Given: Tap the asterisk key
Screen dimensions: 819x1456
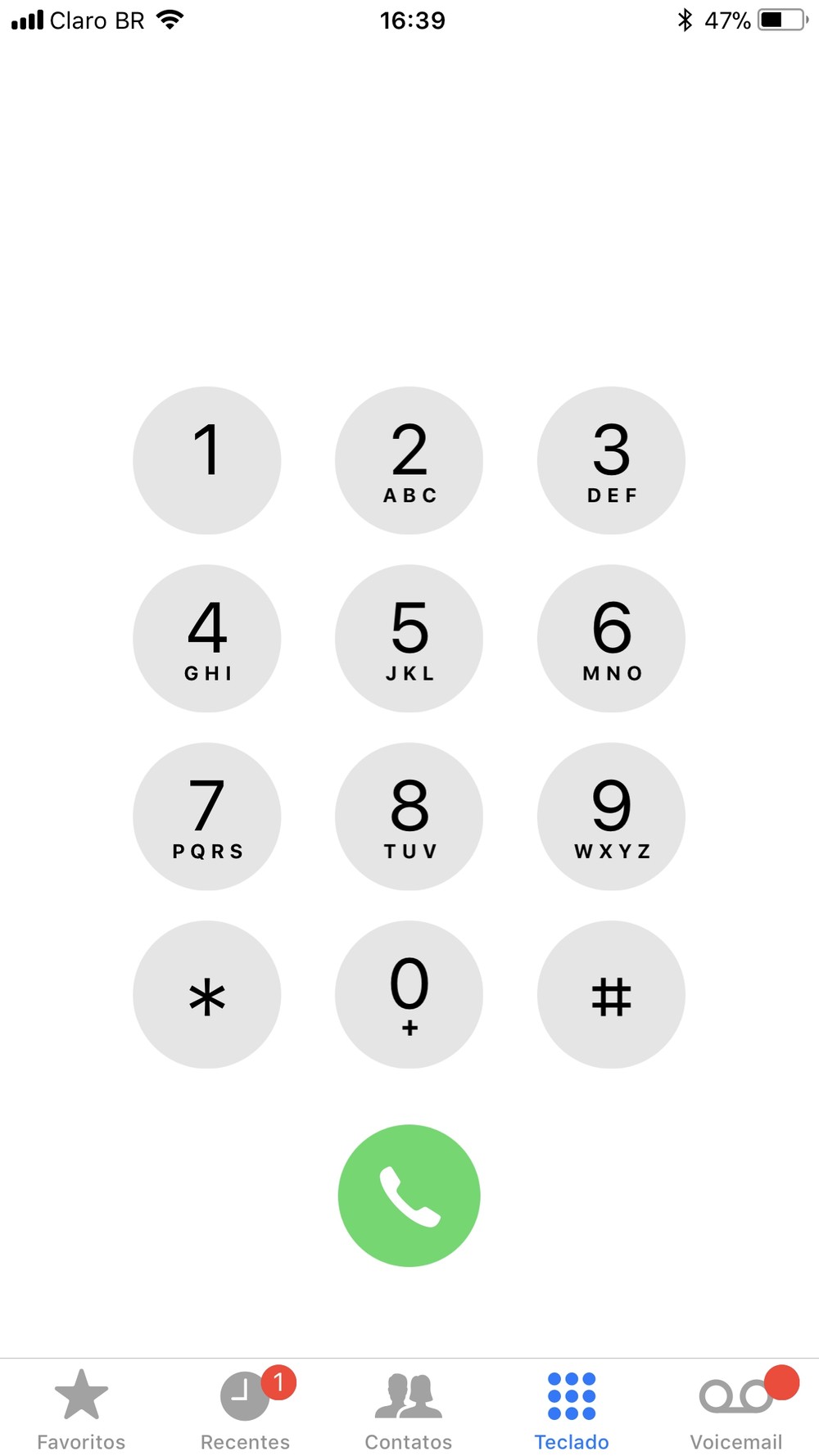Looking at the screenshot, I should (x=206, y=994).
